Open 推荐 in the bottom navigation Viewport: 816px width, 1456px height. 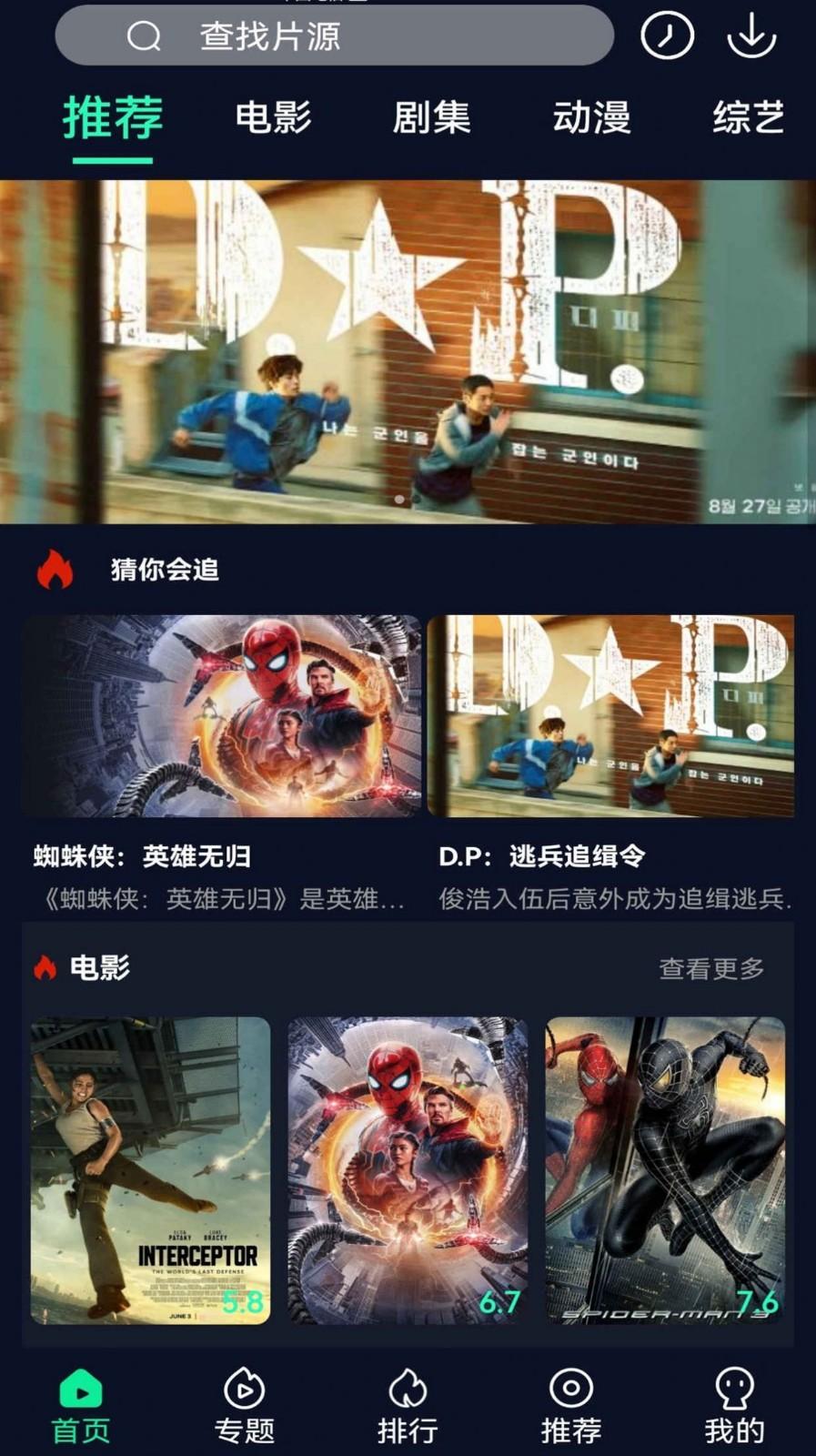point(571,1406)
